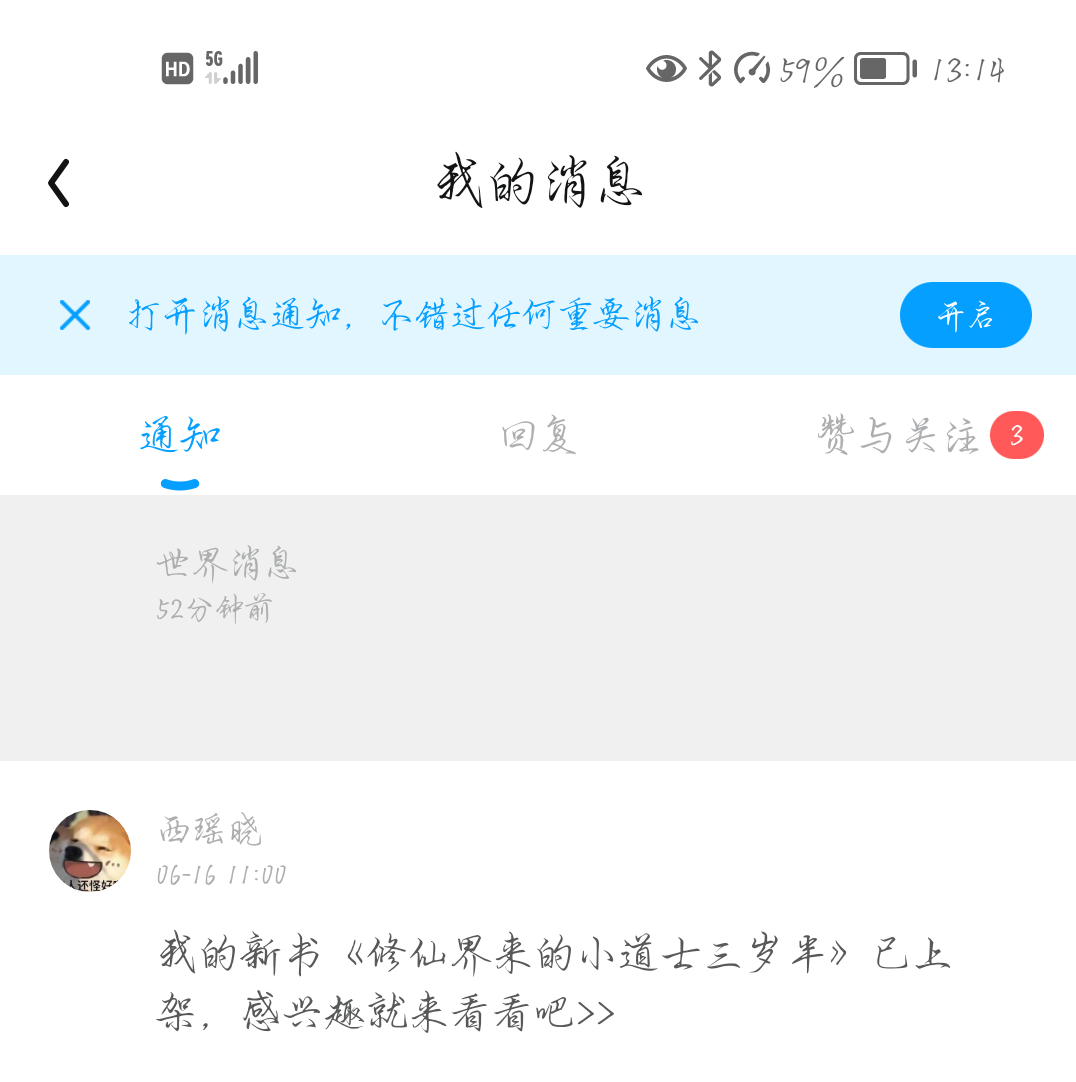Switch to the 回复 tab
Screen dimensions: 1076x1082
538,436
